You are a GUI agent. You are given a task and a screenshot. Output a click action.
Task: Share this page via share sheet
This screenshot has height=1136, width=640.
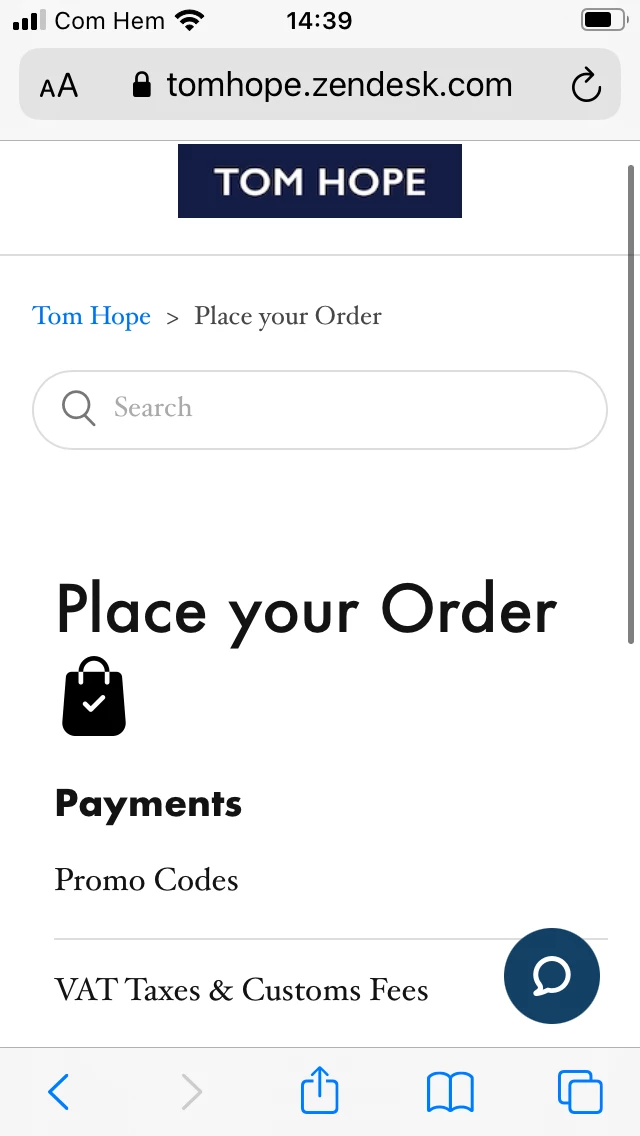coord(319,1090)
